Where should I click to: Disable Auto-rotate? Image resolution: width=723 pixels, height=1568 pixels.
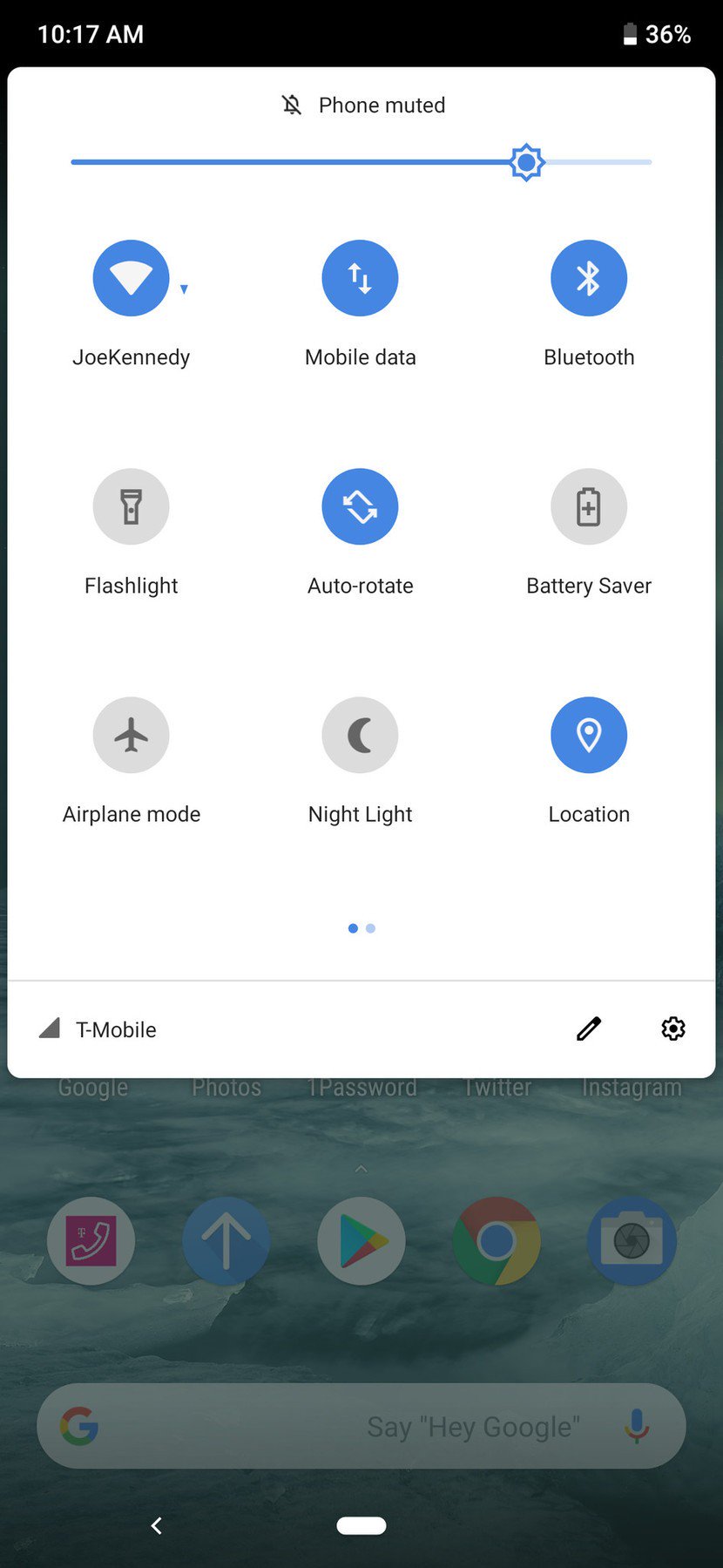click(x=360, y=506)
